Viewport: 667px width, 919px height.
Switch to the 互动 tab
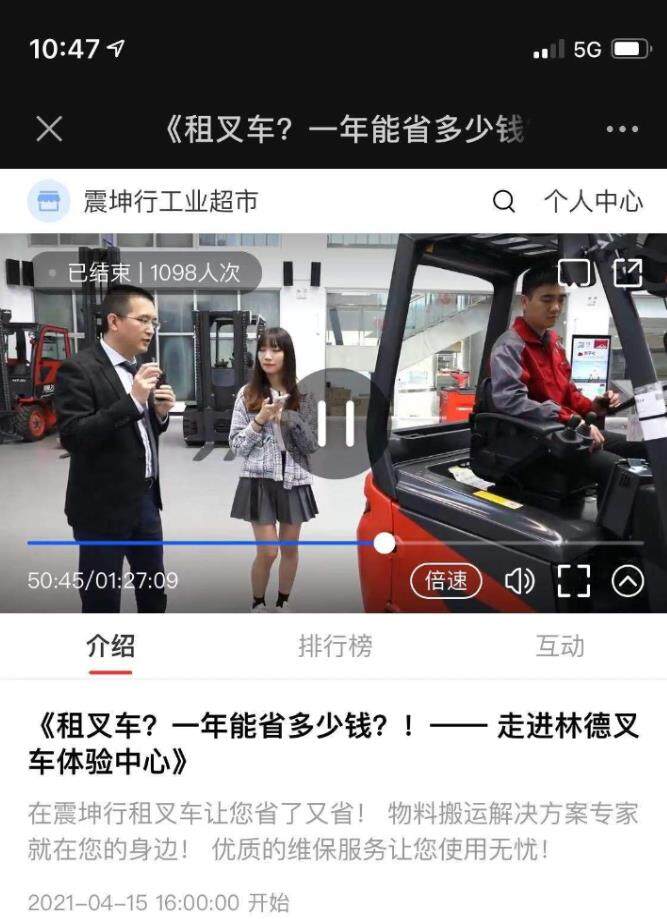coord(560,646)
